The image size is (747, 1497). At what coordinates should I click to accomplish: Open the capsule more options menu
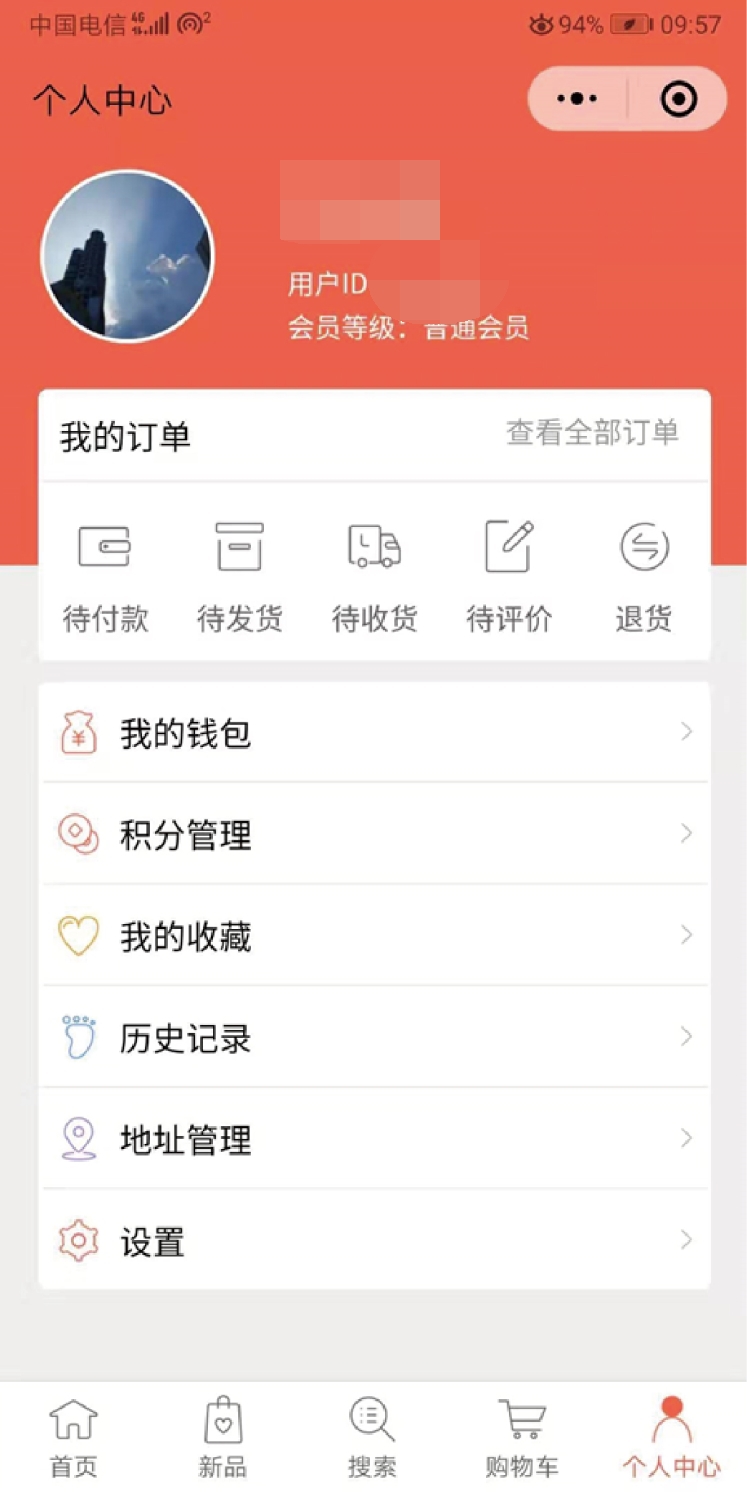pyautogui.click(x=574, y=98)
